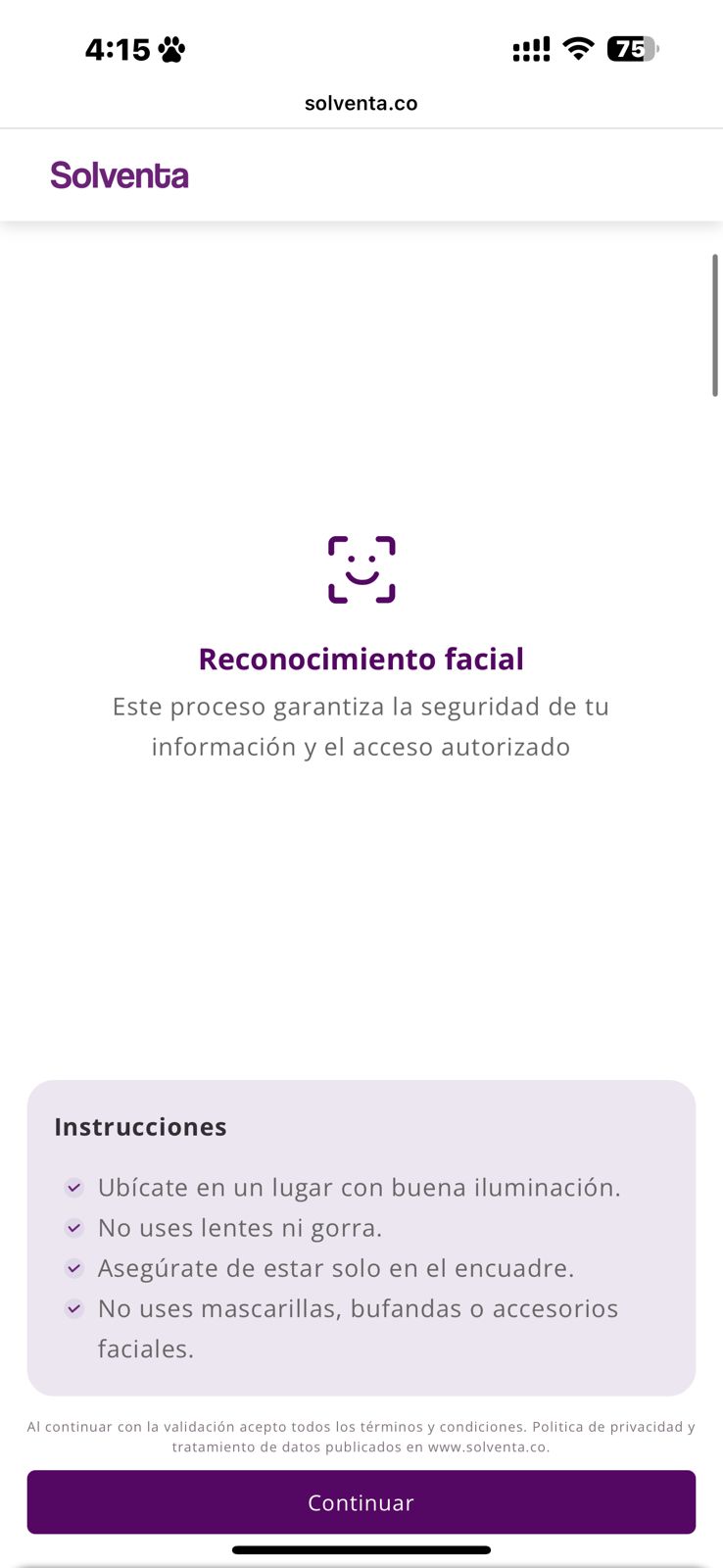The height and width of the screenshot is (1568, 723).
Task: Open the solventa.co address bar
Action: point(361,103)
